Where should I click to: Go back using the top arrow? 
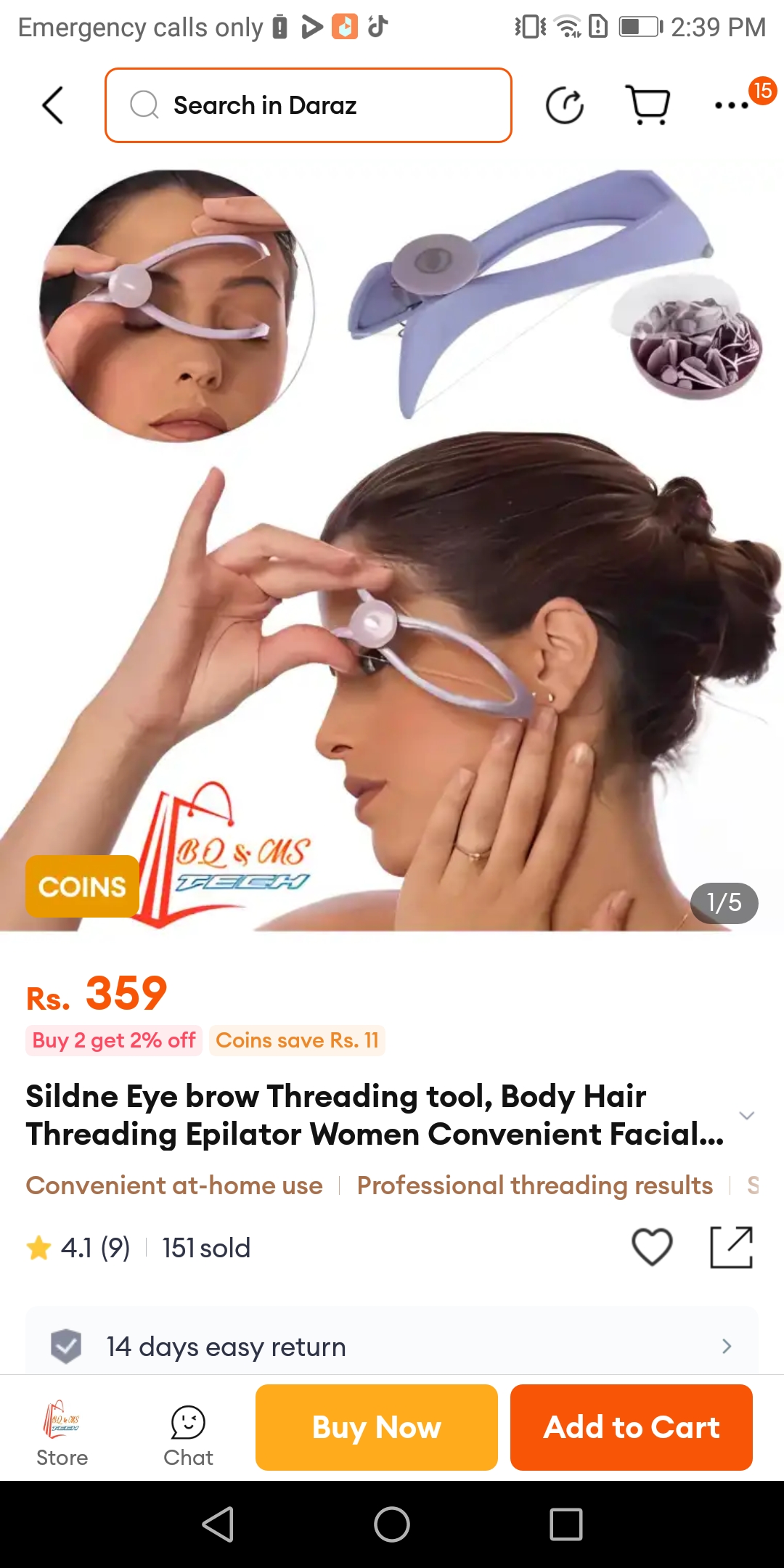(53, 105)
